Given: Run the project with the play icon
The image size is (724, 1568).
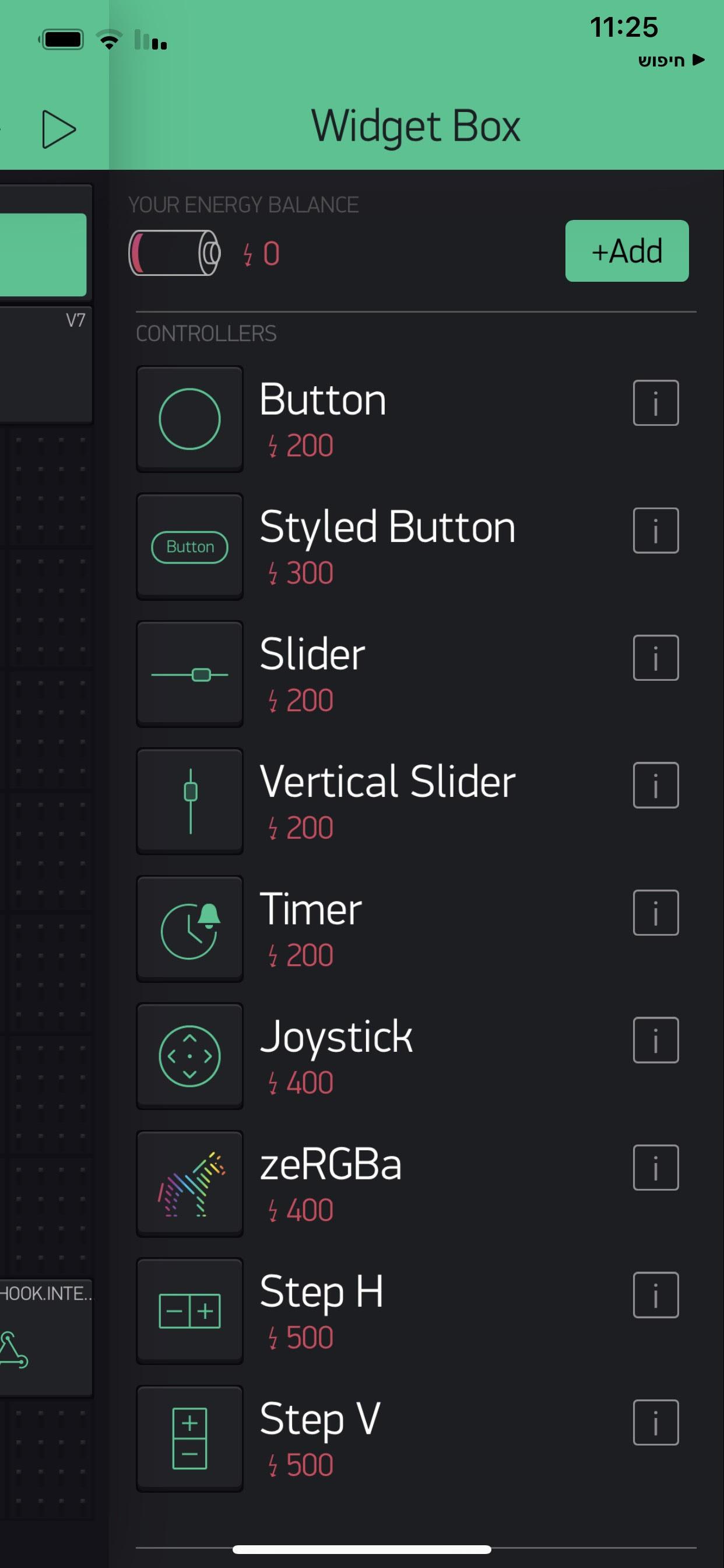Looking at the screenshot, I should tap(58, 129).
